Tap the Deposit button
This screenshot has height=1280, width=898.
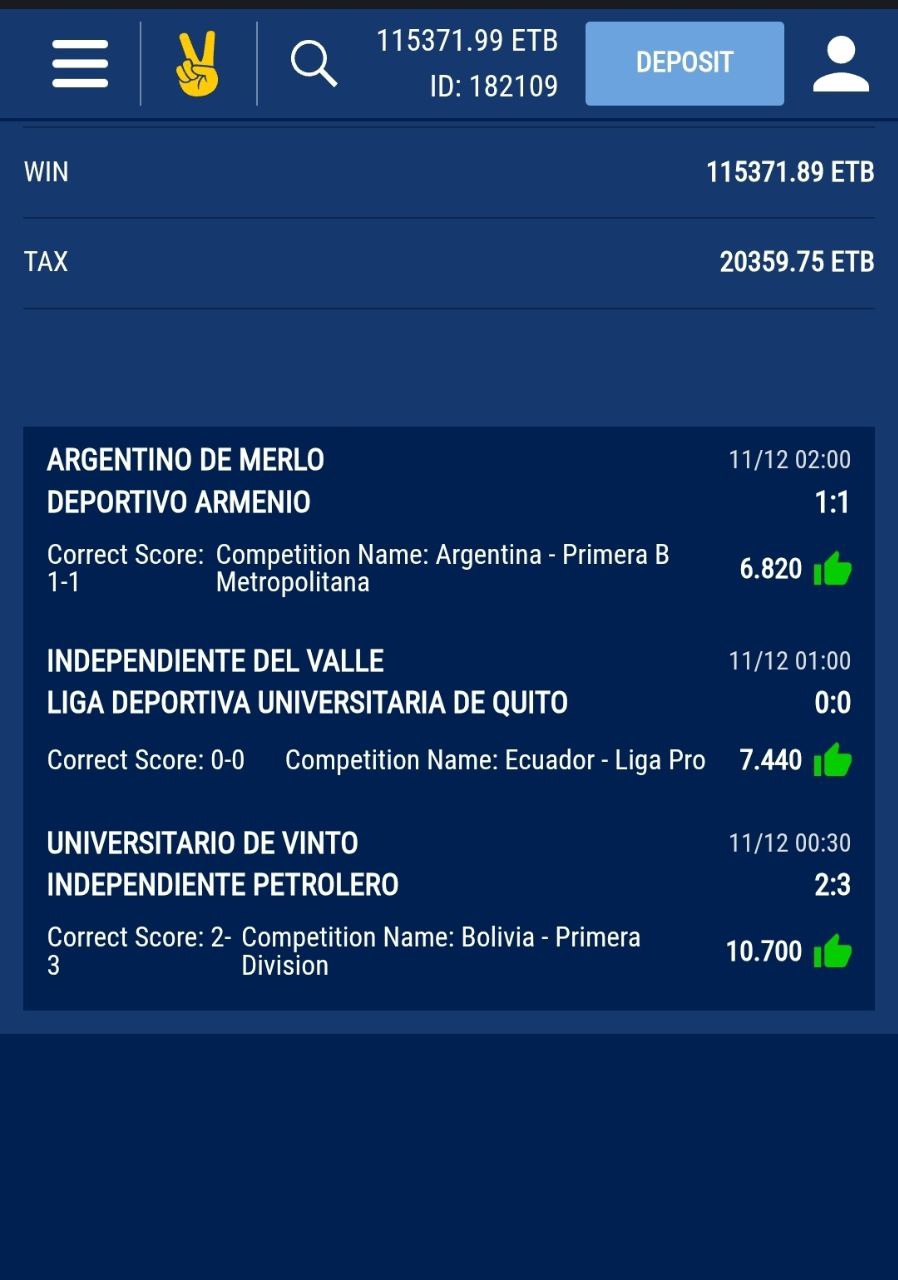click(x=684, y=63)
